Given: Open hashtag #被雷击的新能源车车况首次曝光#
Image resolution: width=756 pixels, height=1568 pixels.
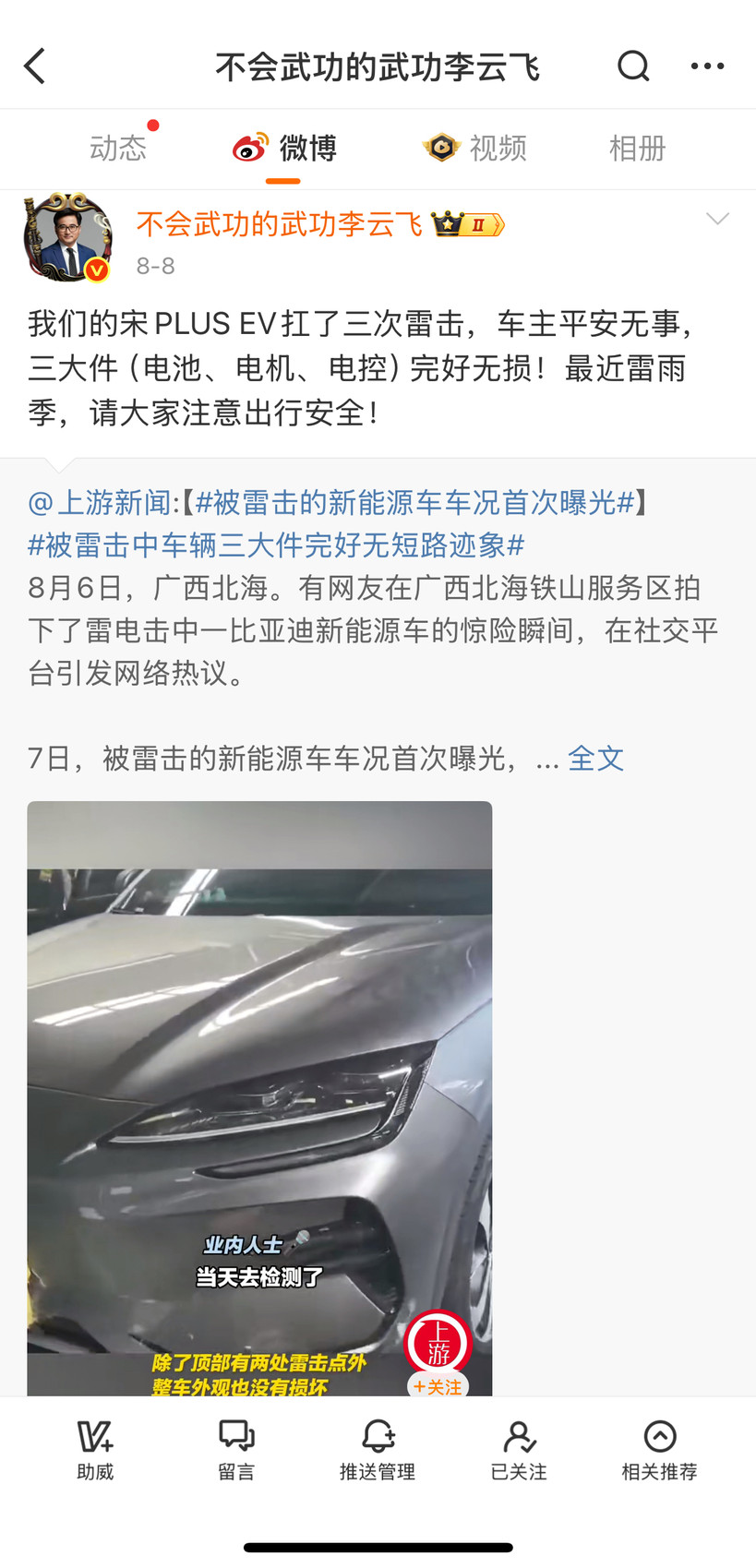Looking at the screenshot, I should point(415,503).
